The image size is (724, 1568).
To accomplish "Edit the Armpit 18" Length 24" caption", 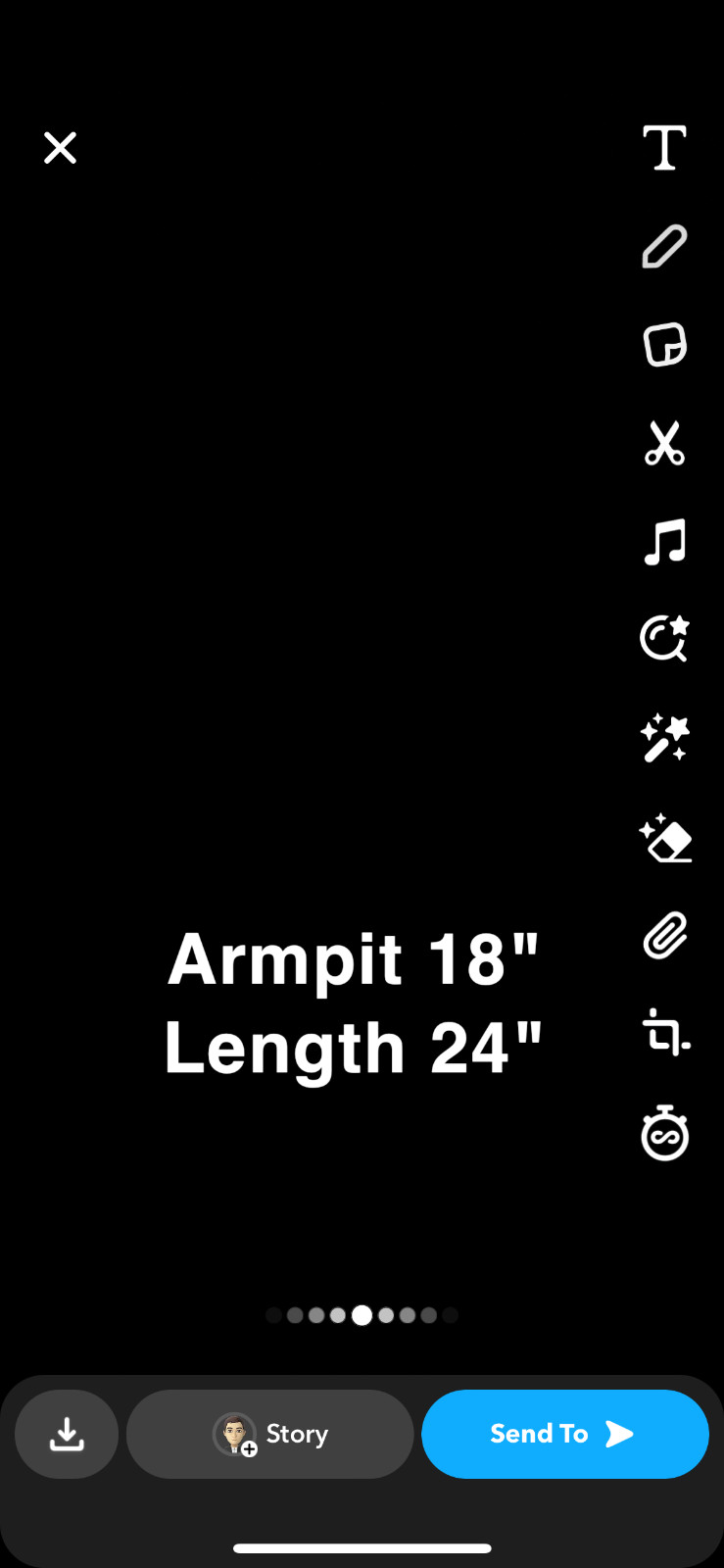I will click(354, 1004).
